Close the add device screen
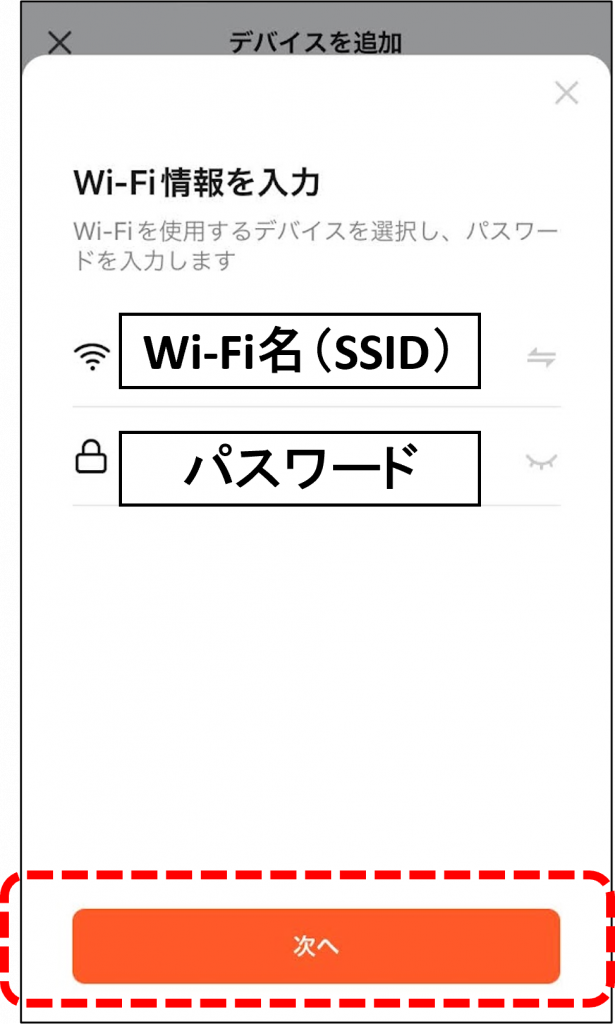The width and height of the screenshot is (615, 1024). coord(60,42)
